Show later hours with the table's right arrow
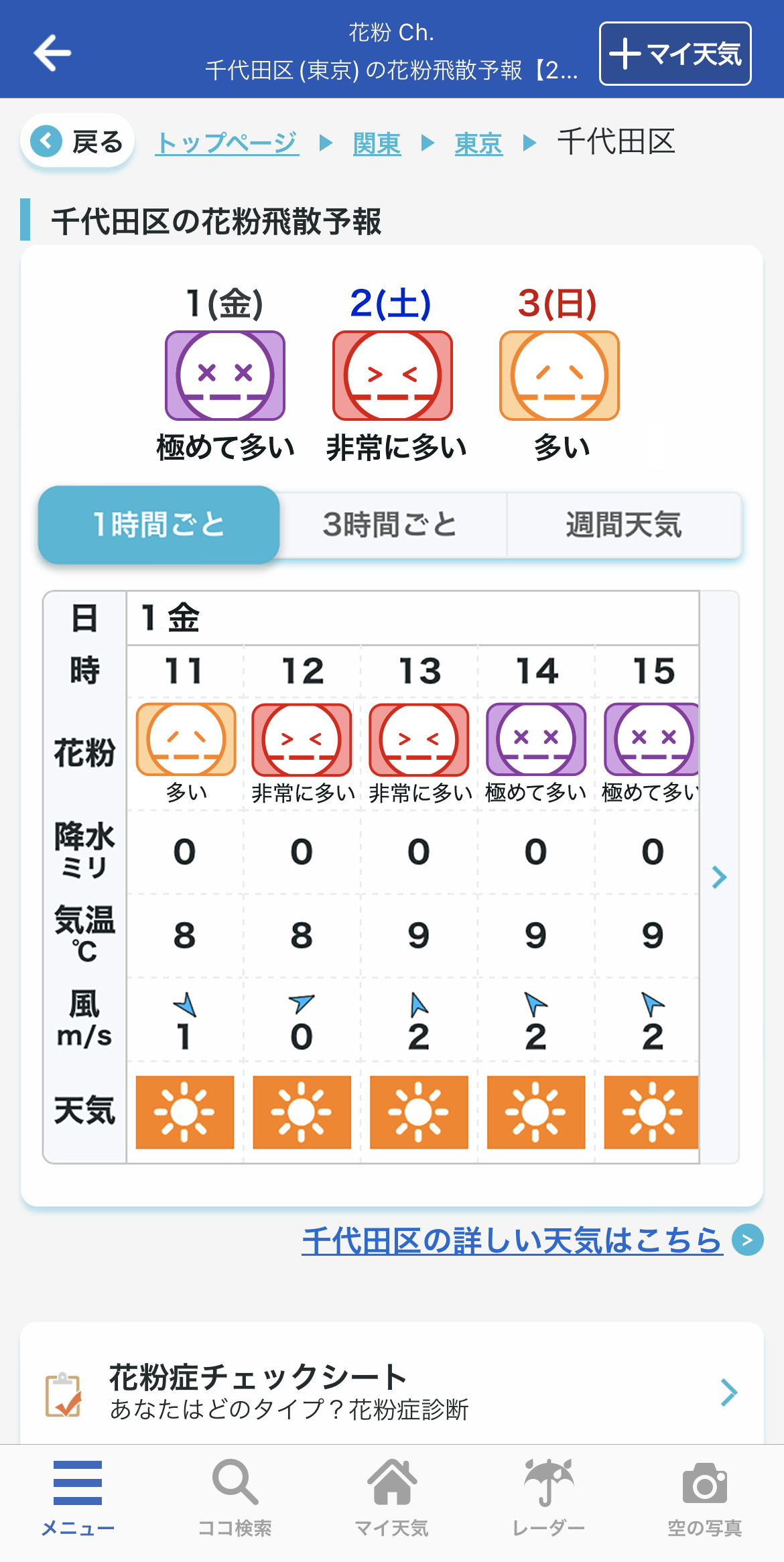 (719, 876)
